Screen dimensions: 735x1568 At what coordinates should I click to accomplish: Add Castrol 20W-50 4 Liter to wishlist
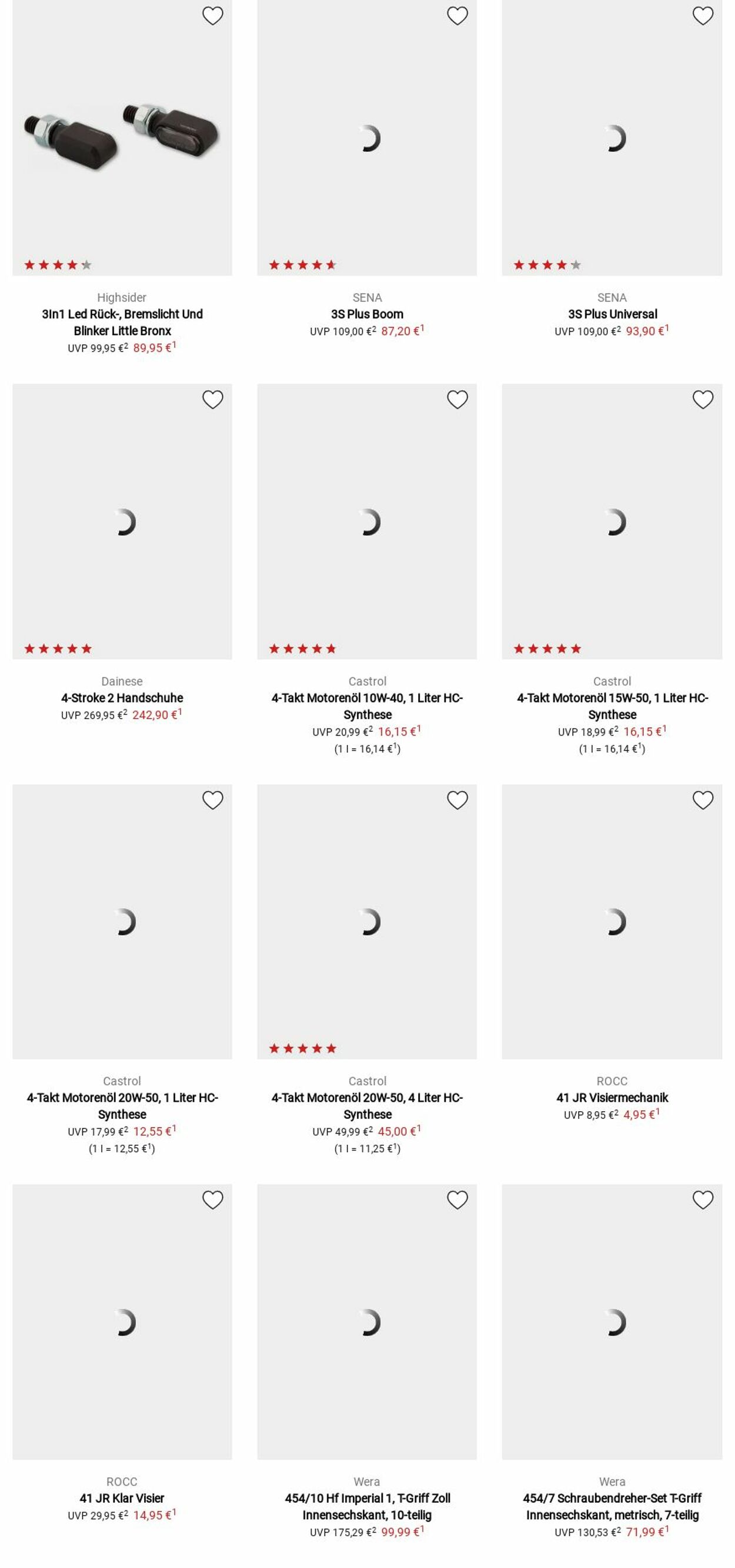pos(457,800)
